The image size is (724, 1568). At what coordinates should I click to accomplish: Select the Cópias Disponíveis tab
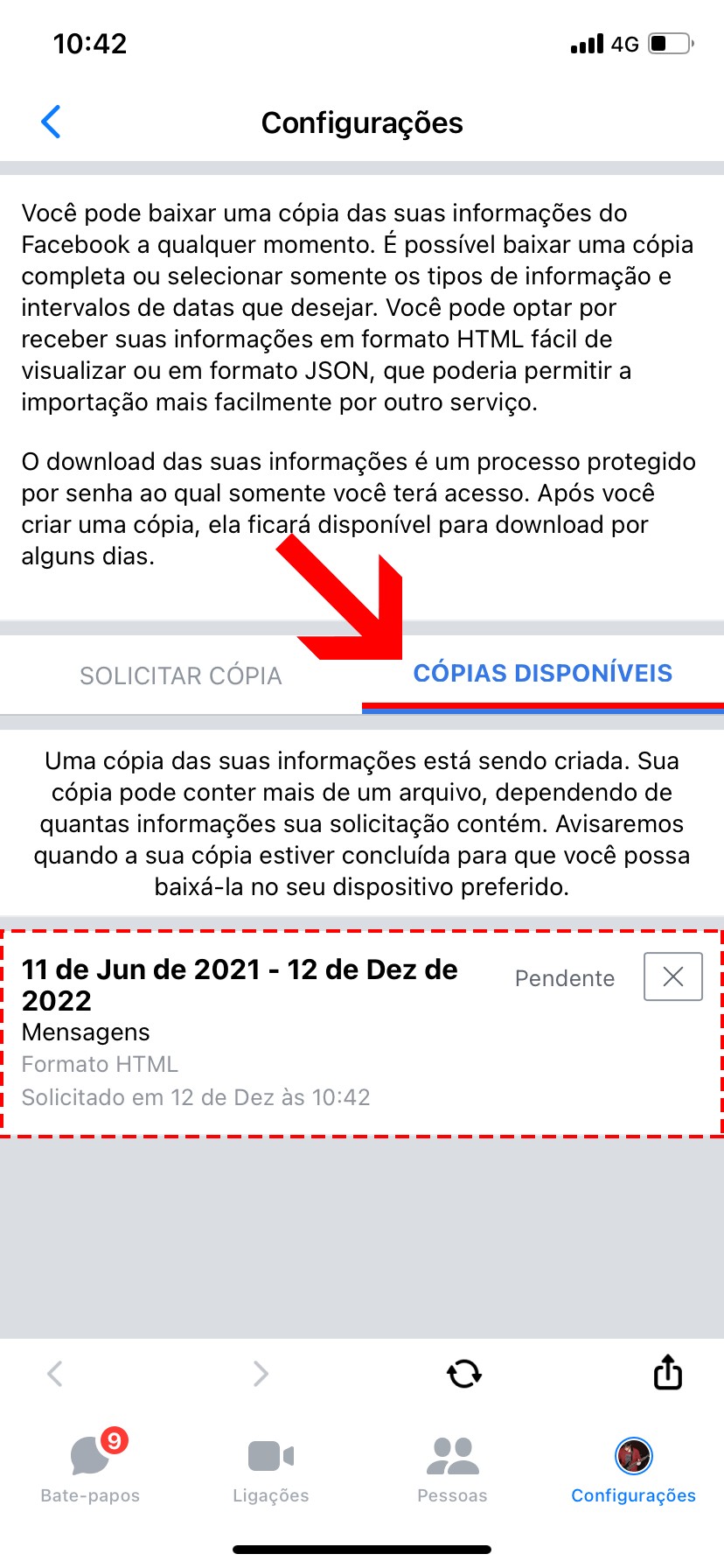click(x=542, y=674)
